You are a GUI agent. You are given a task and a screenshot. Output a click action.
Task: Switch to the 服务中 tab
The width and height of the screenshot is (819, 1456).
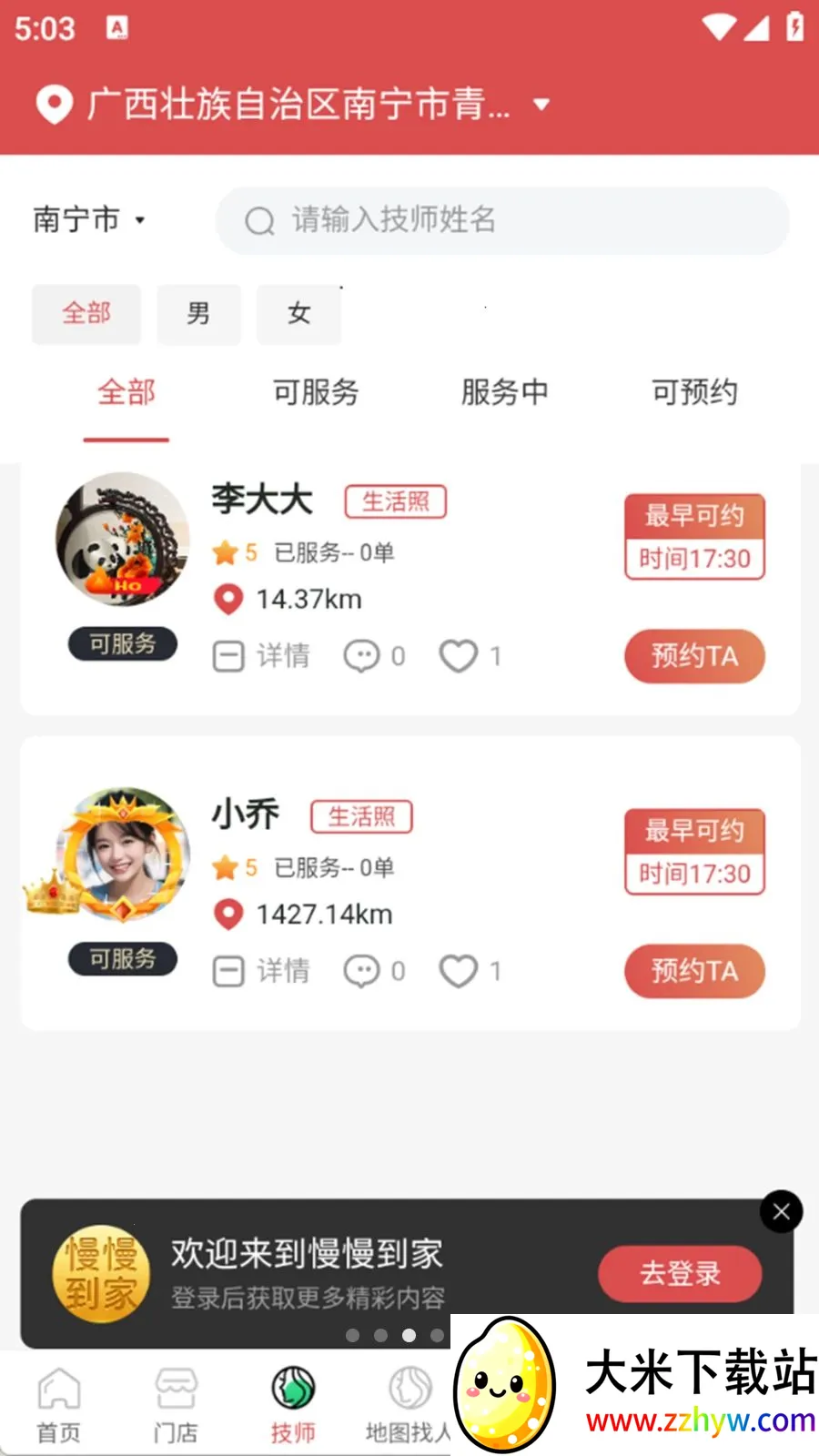point(505,392)
